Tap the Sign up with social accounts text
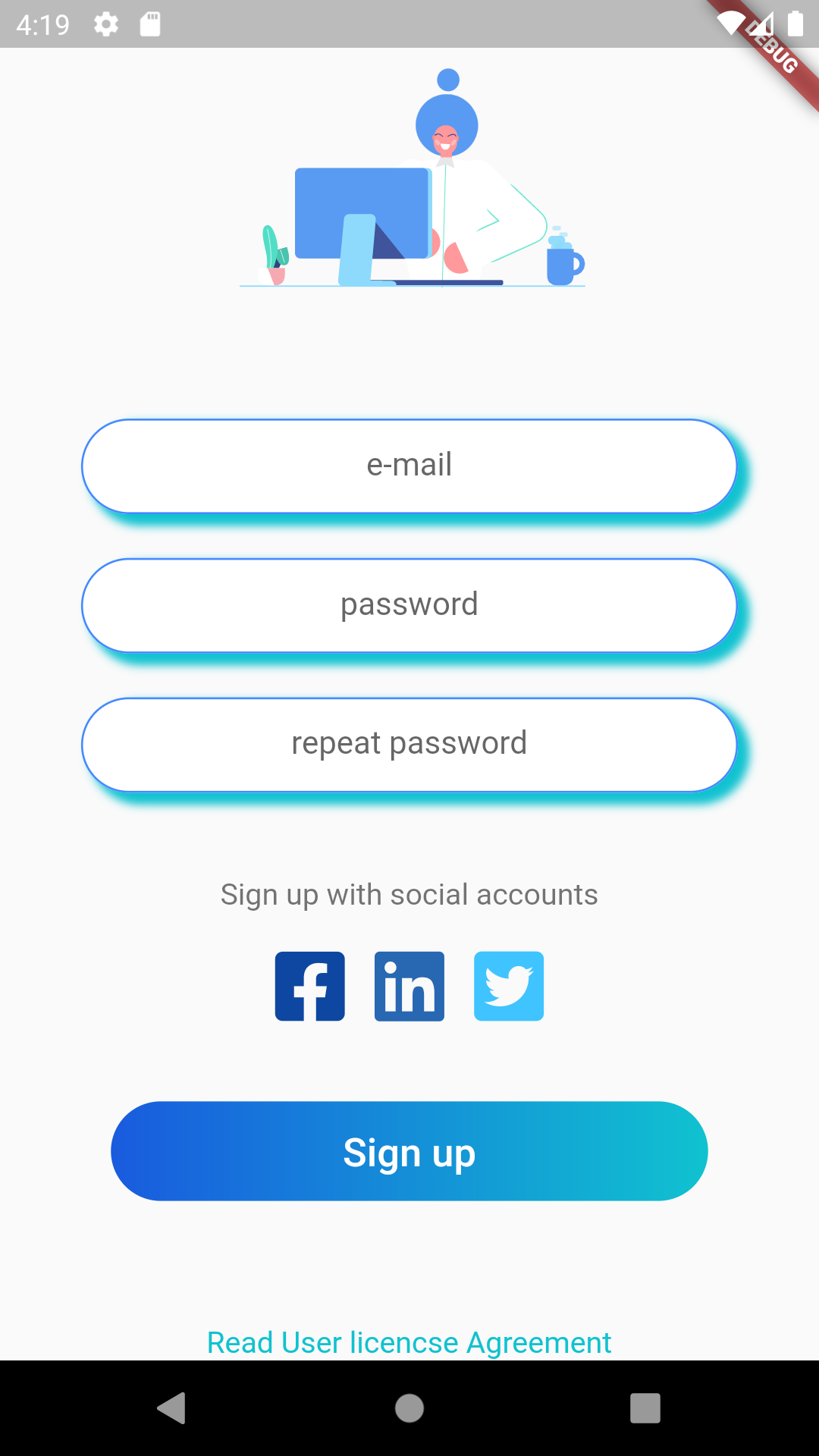 tap(409, 894)
